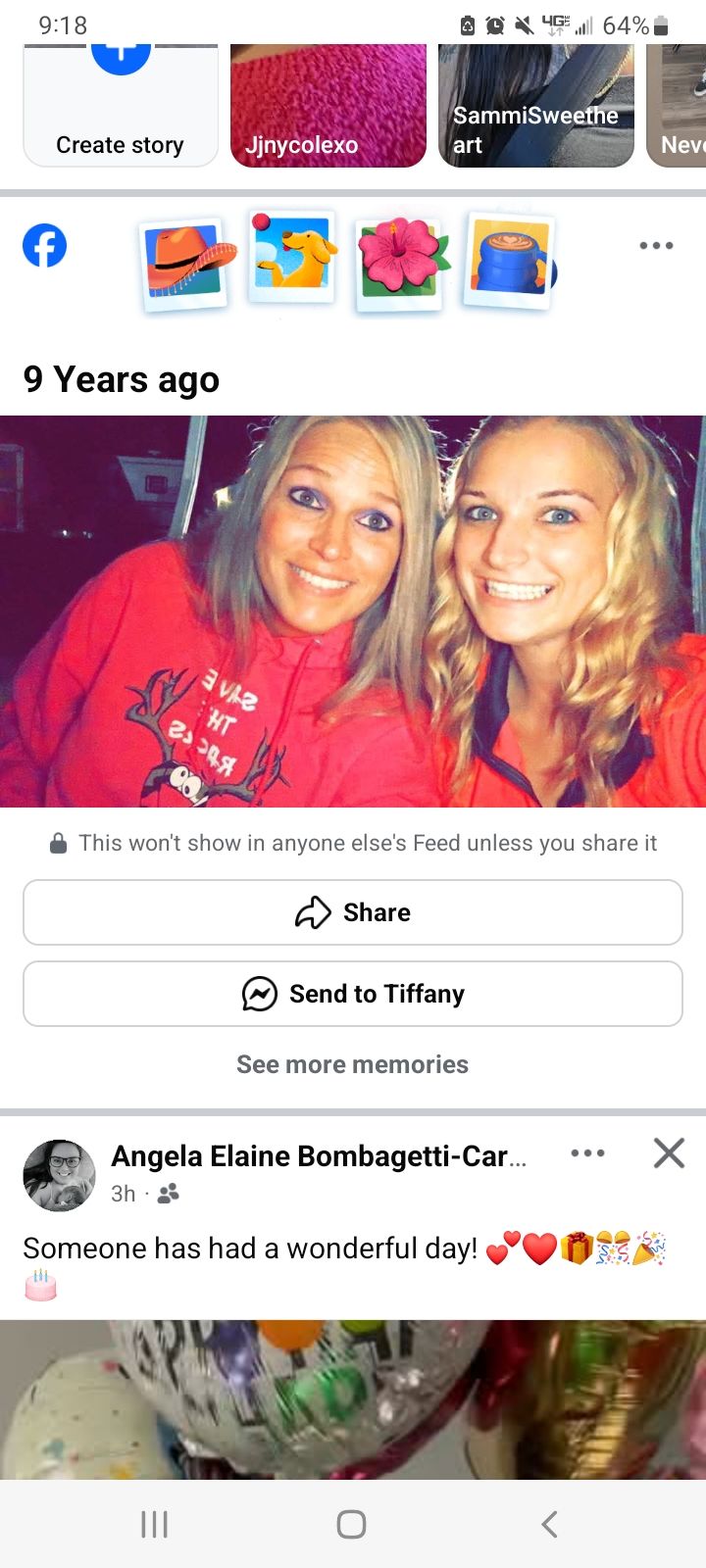
Task: Open options menu on Angela's post
Action: point(587,1153)
